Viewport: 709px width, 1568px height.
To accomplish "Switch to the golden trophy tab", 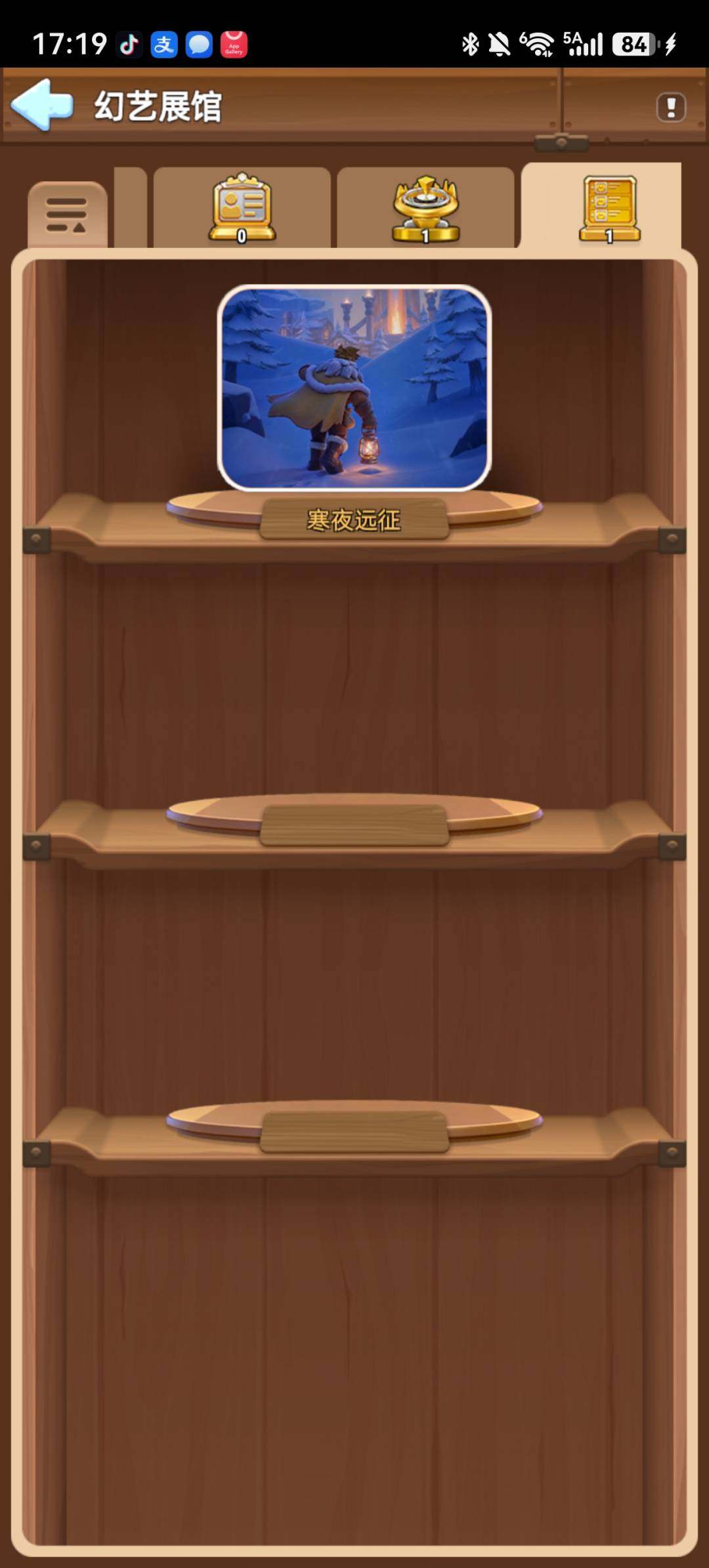I will pos(425,208).
